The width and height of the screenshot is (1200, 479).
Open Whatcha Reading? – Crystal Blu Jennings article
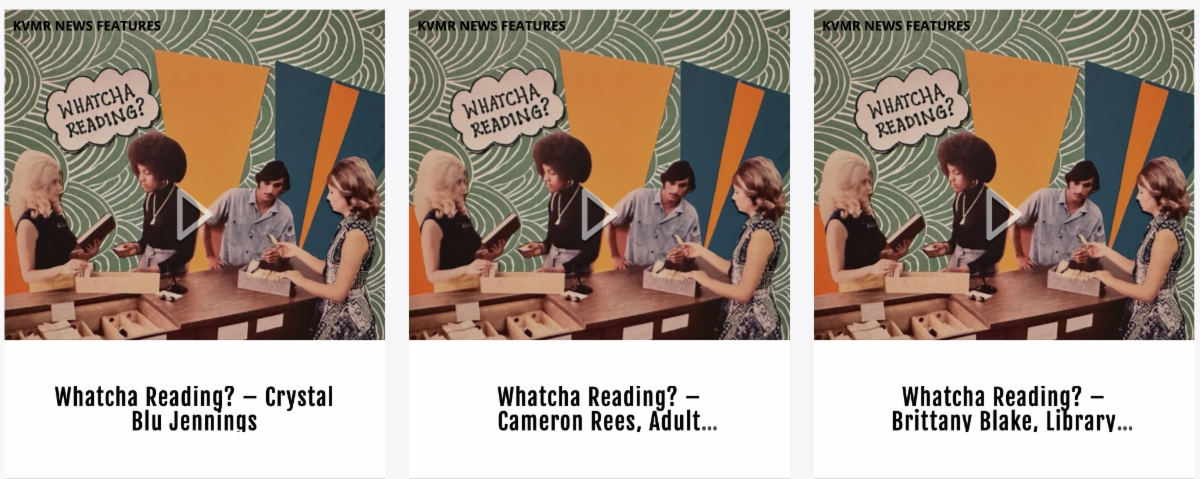(194, 409)
